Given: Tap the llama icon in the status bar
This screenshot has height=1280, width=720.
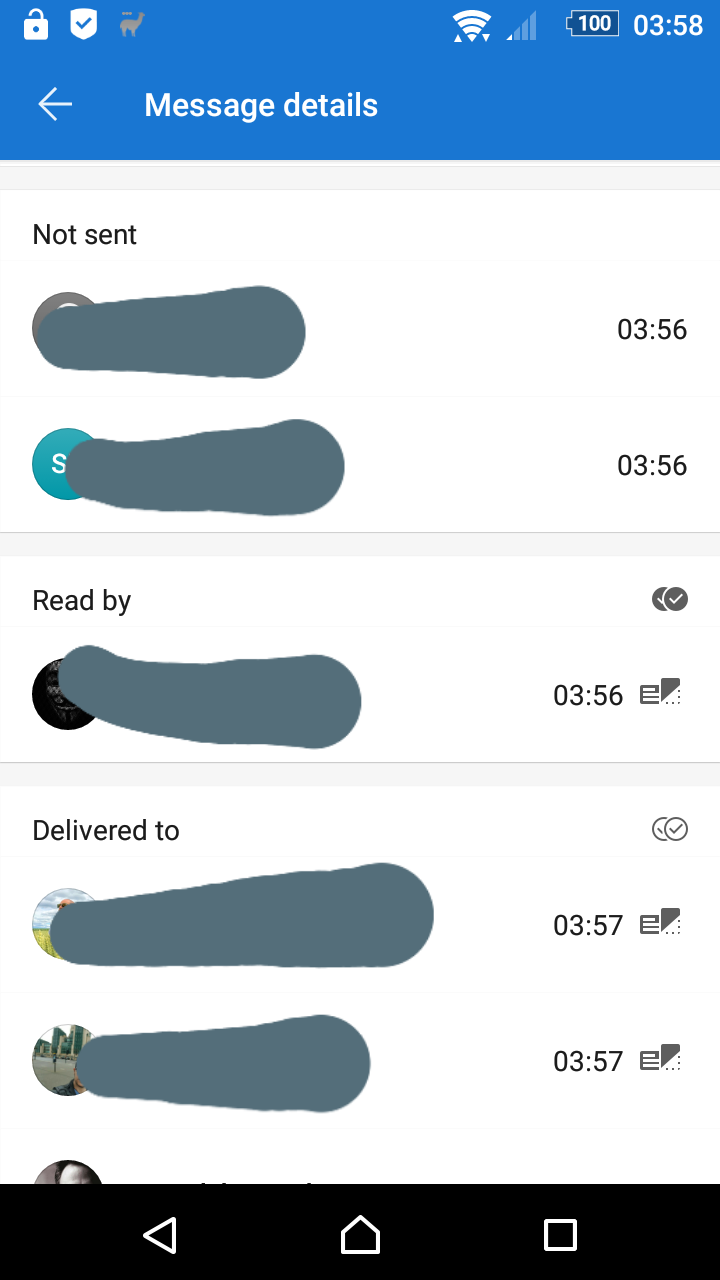Looking at the screenshot, I should pyautogui.click(x=130, y=25).
